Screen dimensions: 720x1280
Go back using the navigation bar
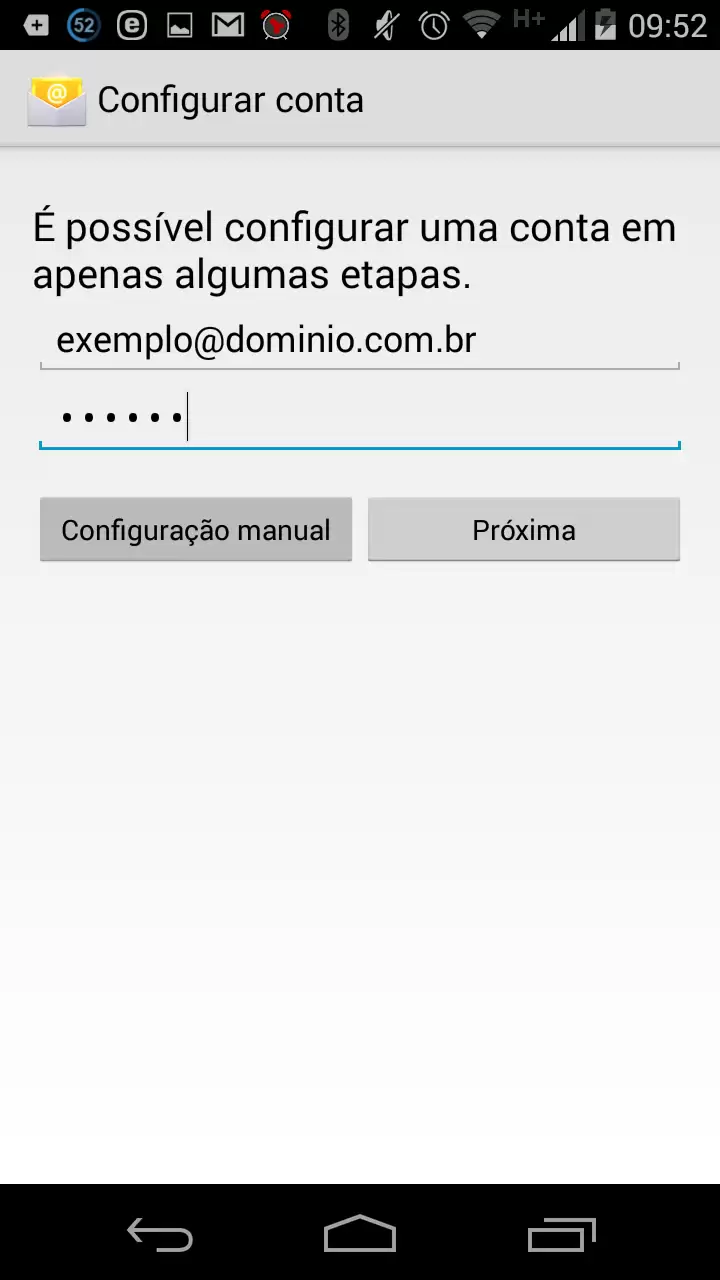[x=160, y=1235]
